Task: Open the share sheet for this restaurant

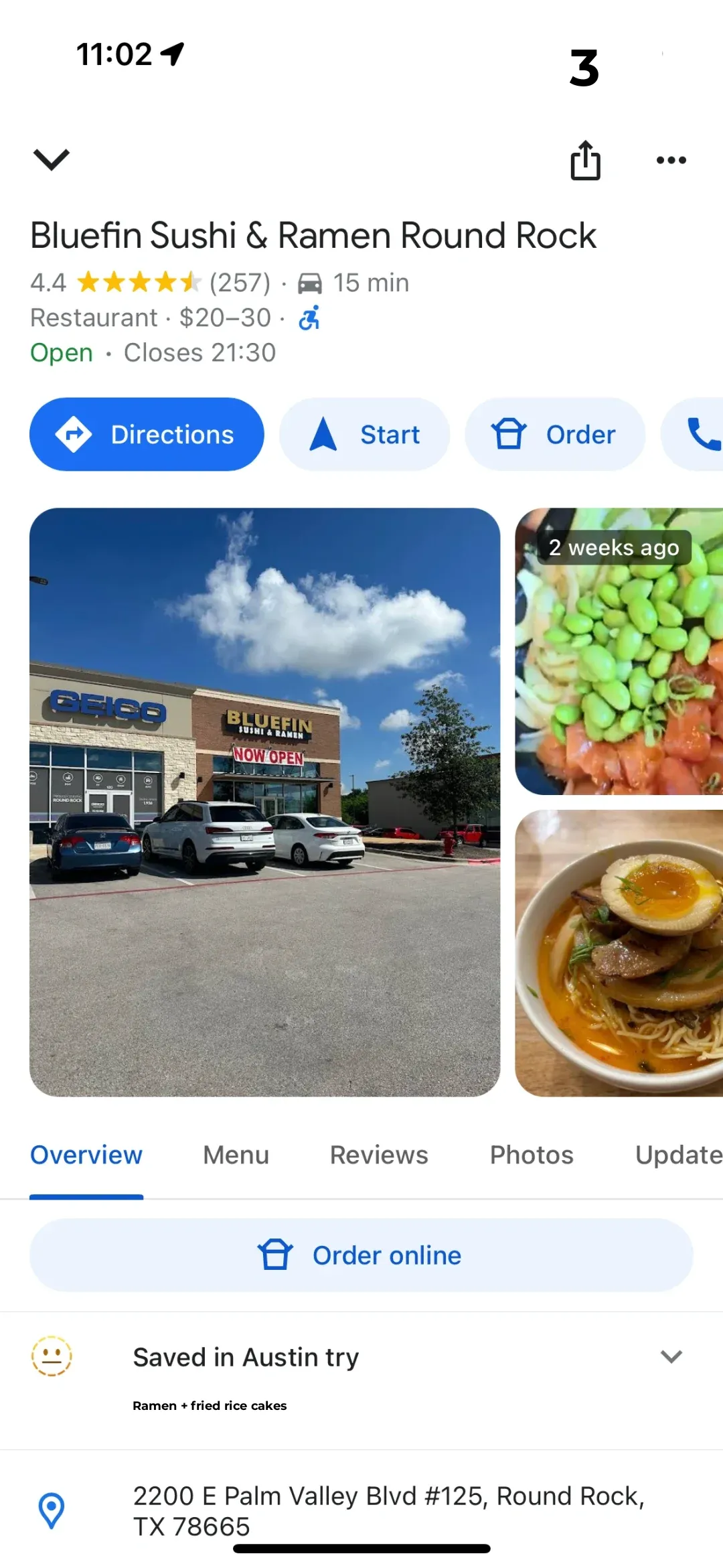Action: [585, 159]
